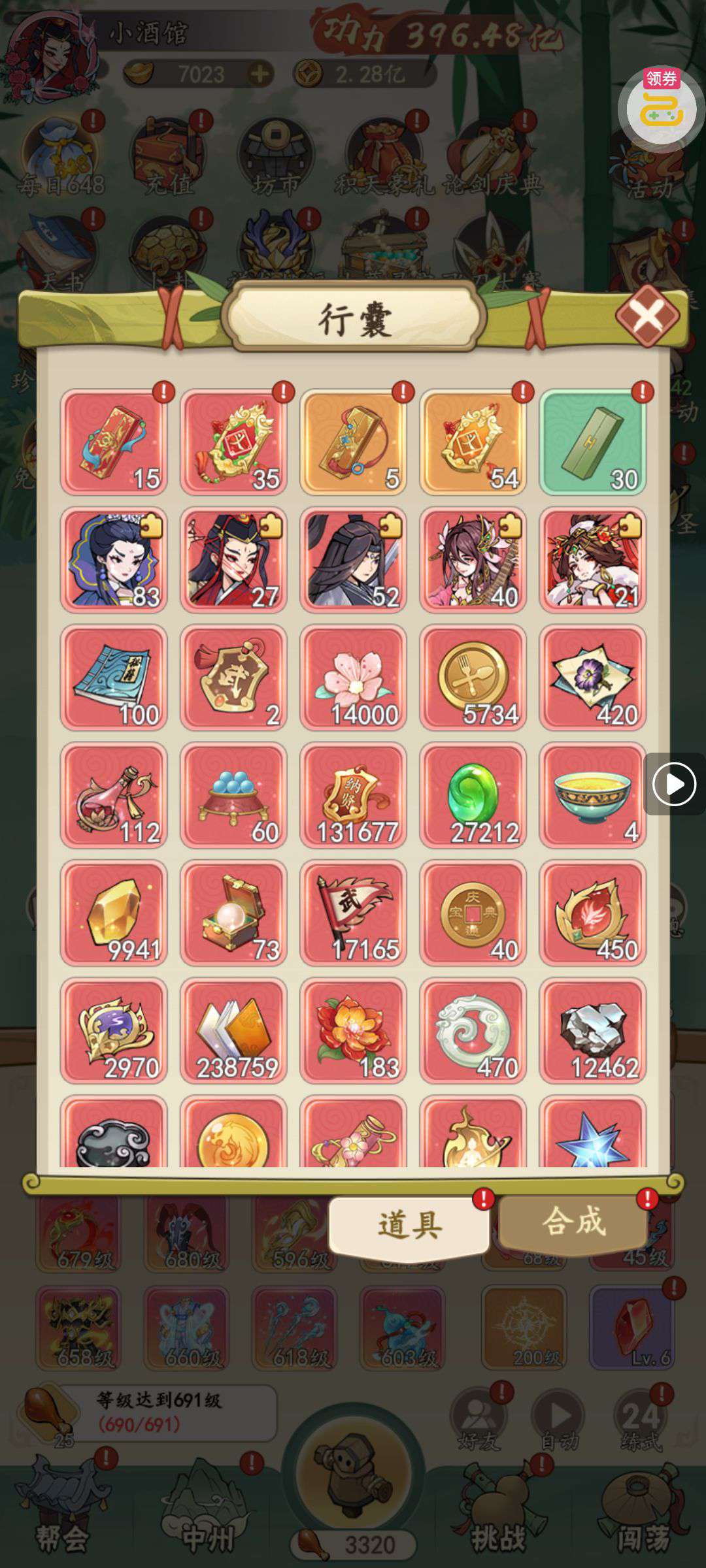The height and width of the screenshot is (1568, 706).
Task: Select the potion bottle item 112
Action: (x=114, y=795)
